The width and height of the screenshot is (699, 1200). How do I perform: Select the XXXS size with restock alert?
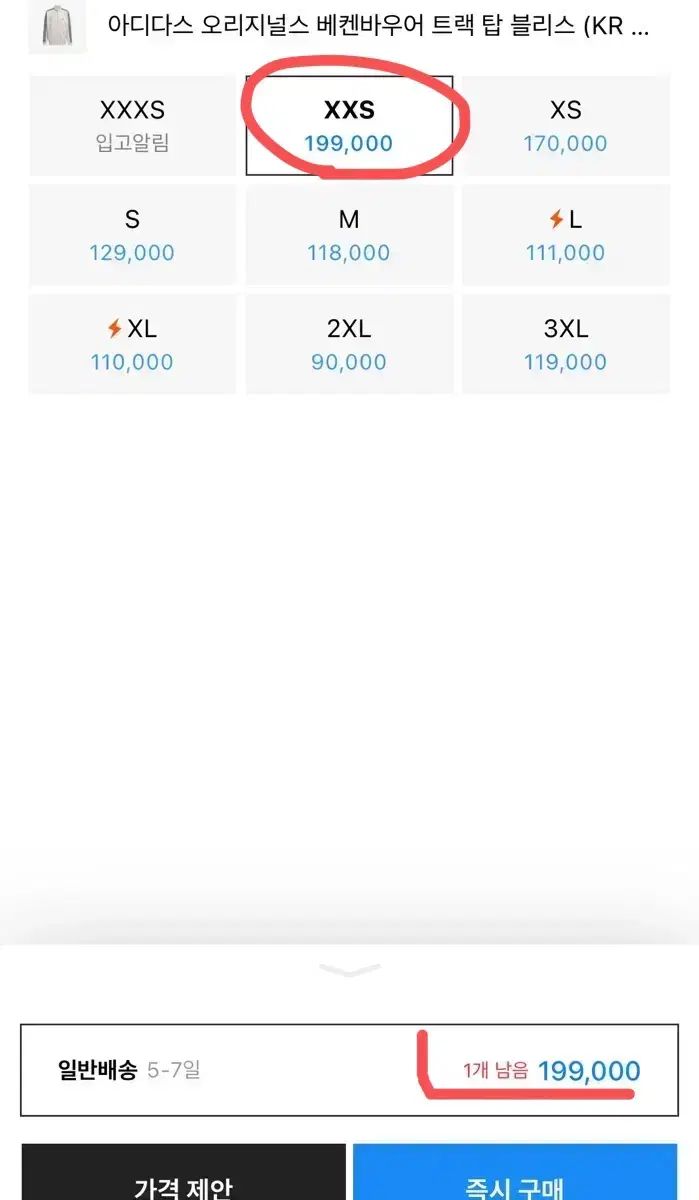point(132,126)
